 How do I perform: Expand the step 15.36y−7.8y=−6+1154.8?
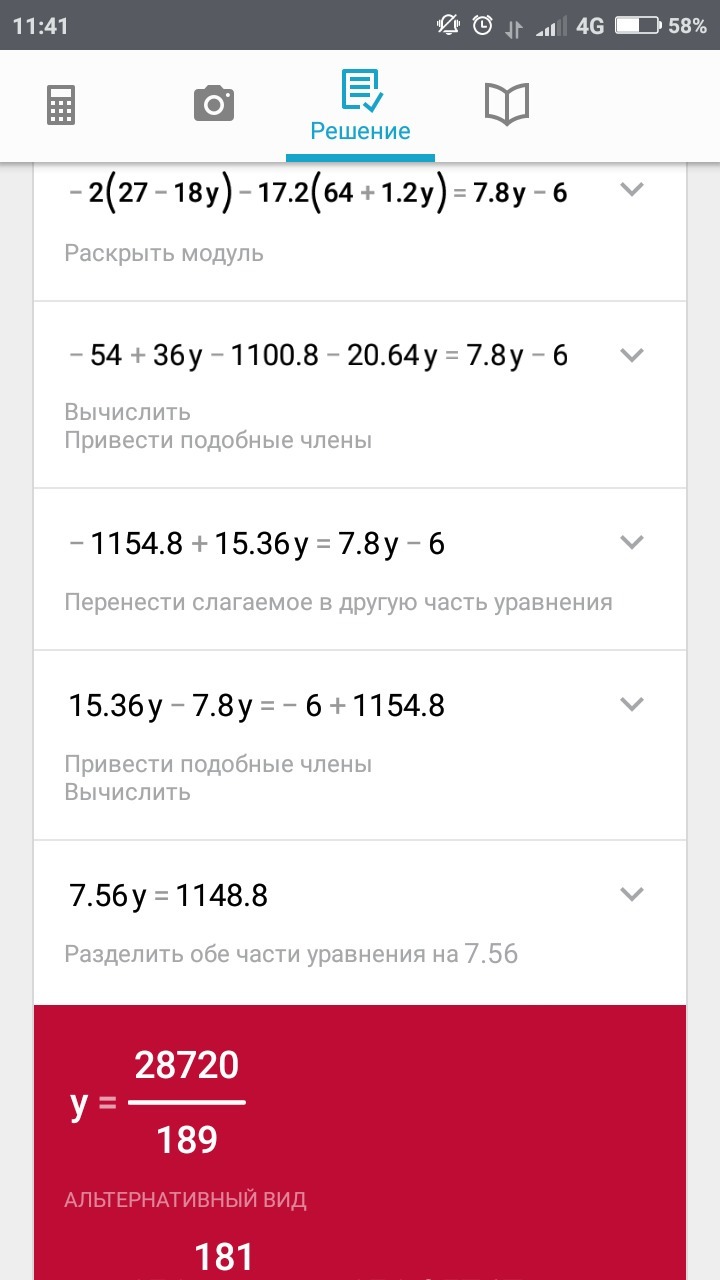(631, 704)
